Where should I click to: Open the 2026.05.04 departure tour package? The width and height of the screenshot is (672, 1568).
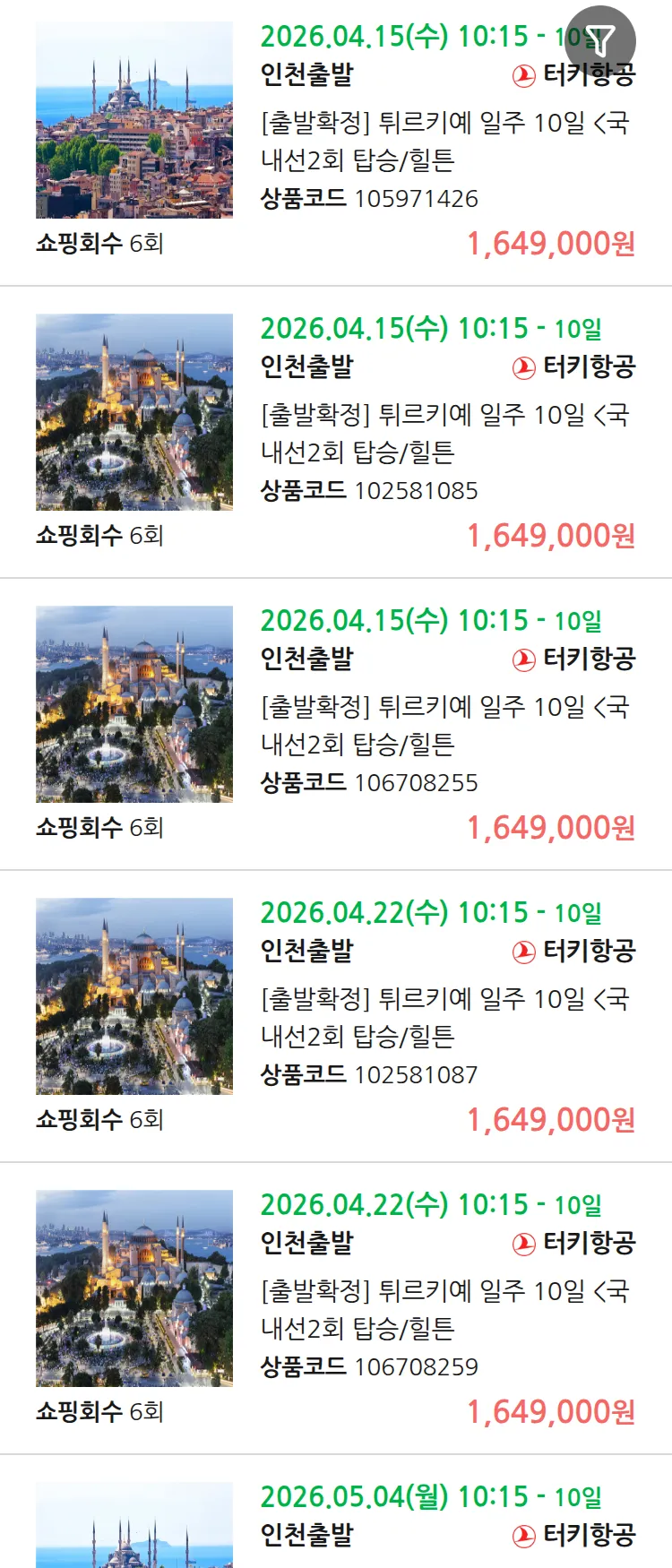tap(430, 1516)
